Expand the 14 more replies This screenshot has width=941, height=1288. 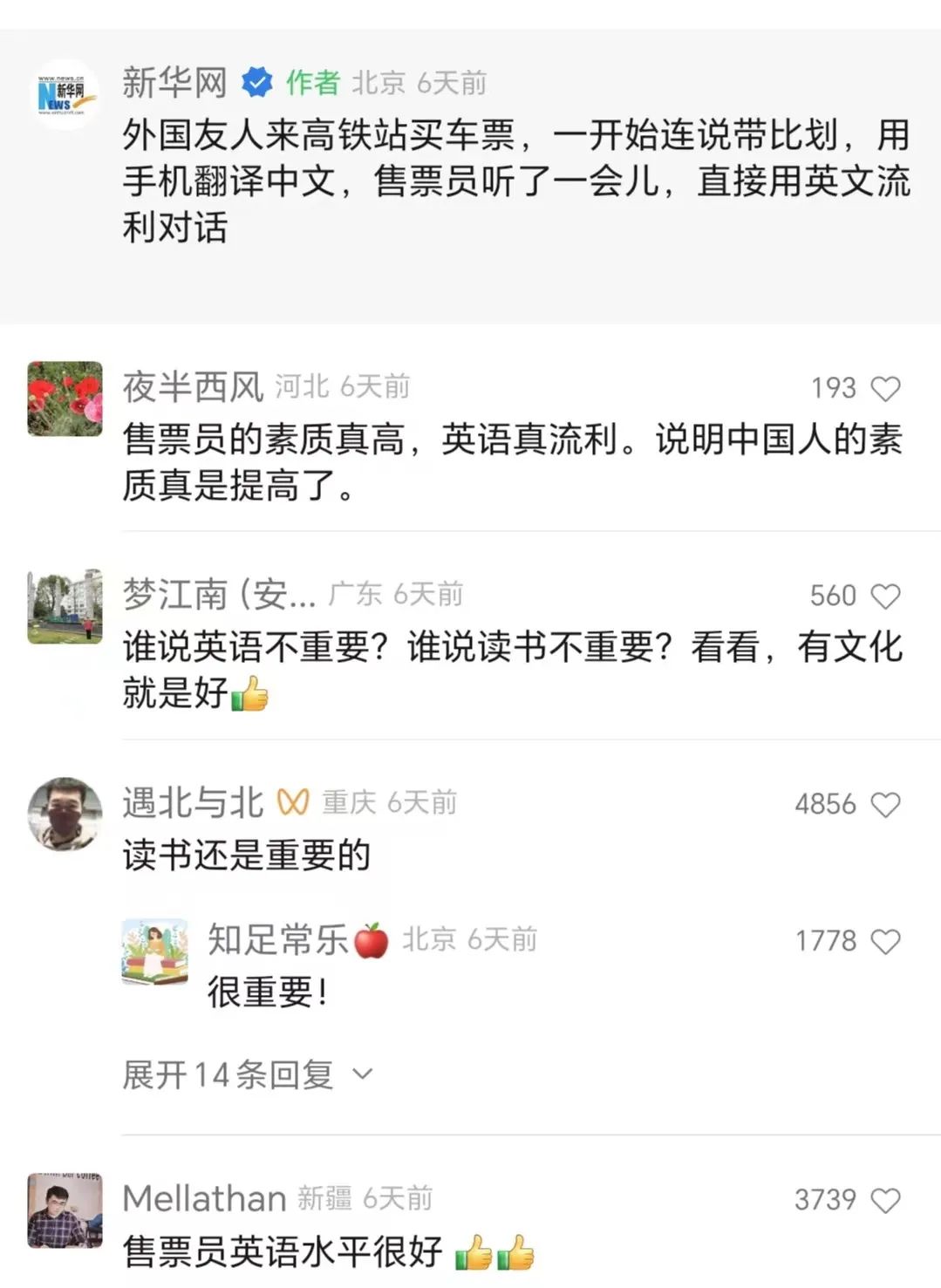[x=248, y=1075]
